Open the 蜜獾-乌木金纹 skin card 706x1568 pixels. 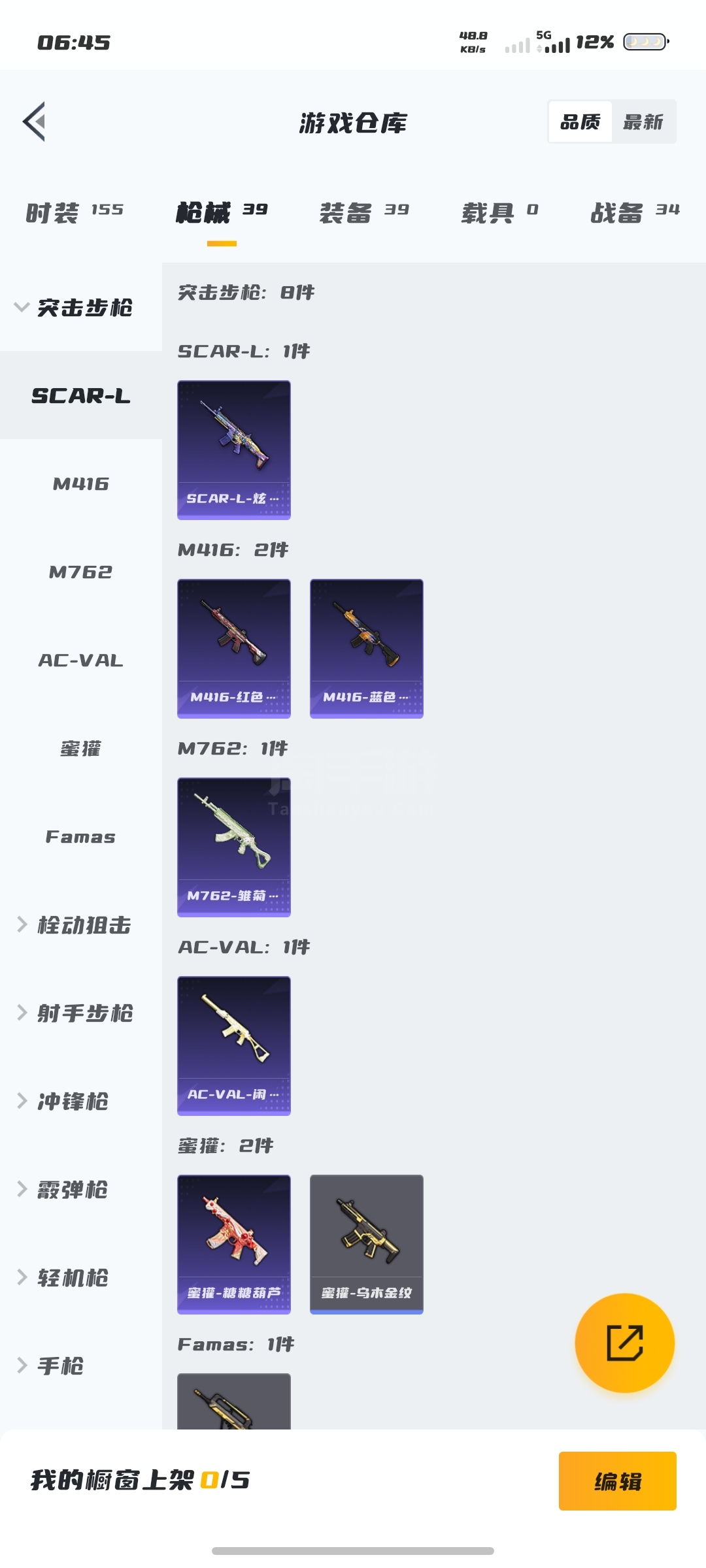tap(367, 1245)
